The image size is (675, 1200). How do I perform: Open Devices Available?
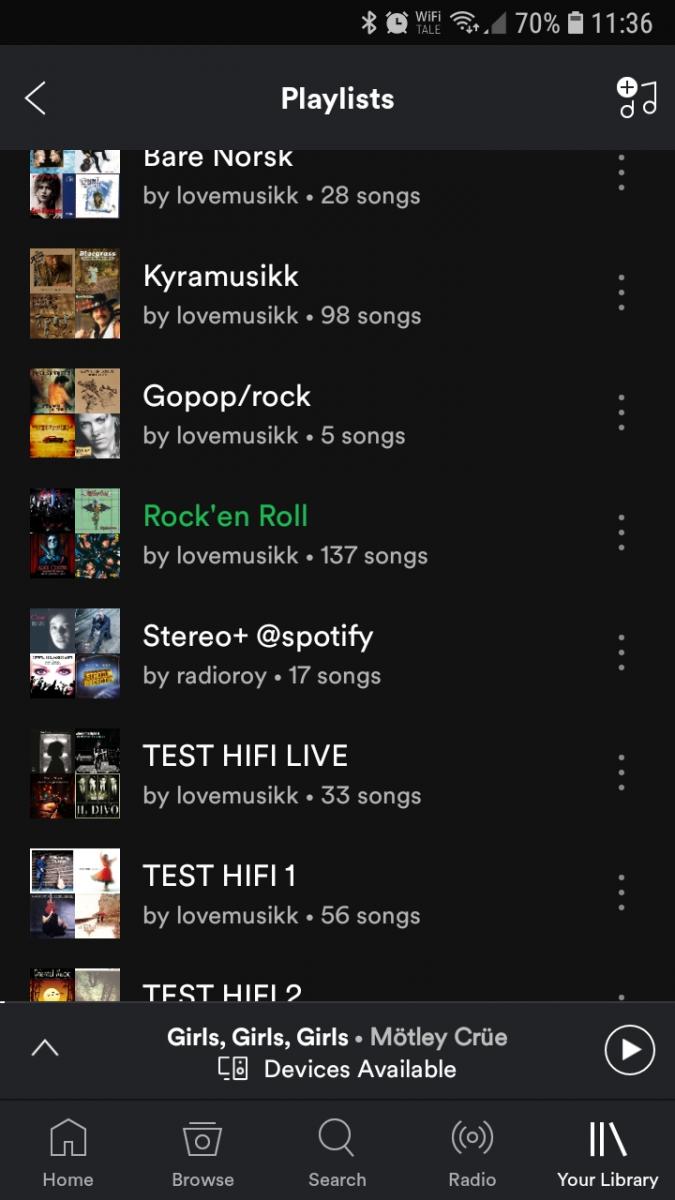pos(337,1069)
